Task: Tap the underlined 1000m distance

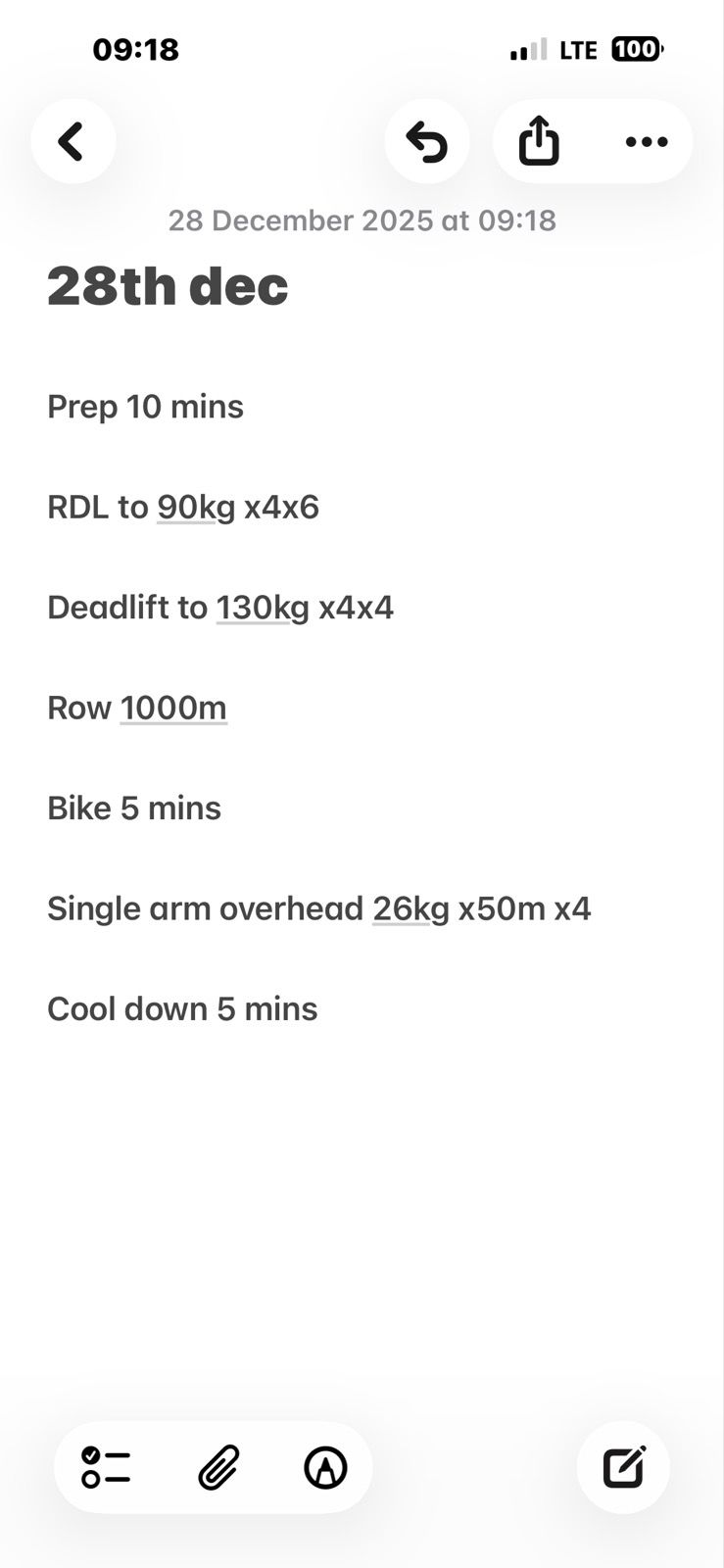Action: coord(173,708)
